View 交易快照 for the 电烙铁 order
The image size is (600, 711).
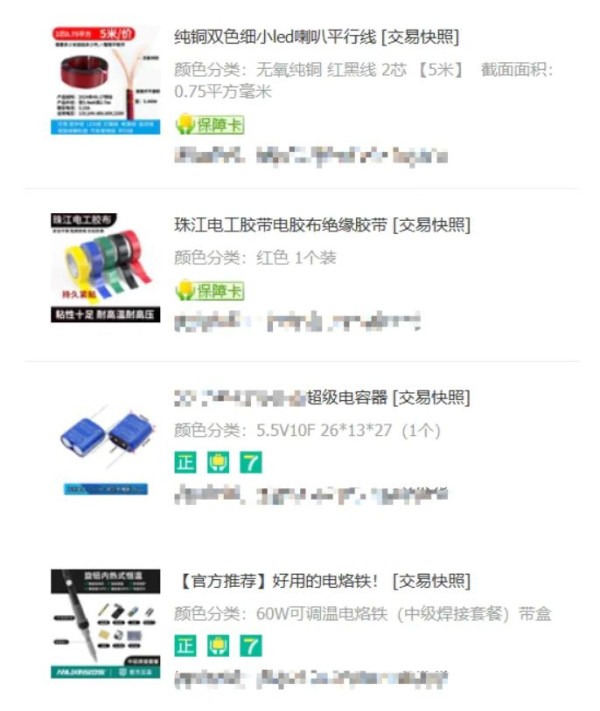(432, 582)
